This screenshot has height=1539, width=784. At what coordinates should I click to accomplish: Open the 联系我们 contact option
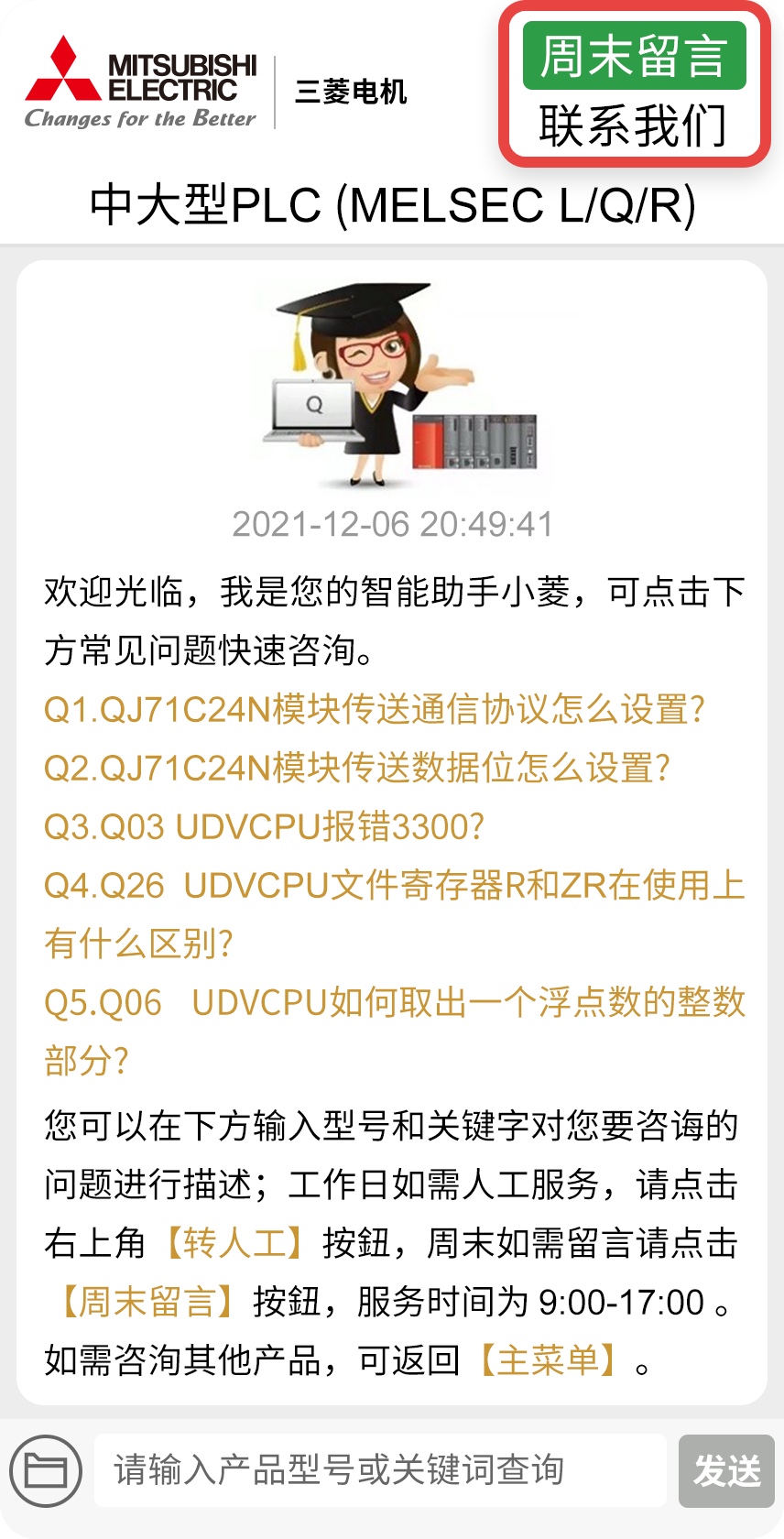point(634,126)
